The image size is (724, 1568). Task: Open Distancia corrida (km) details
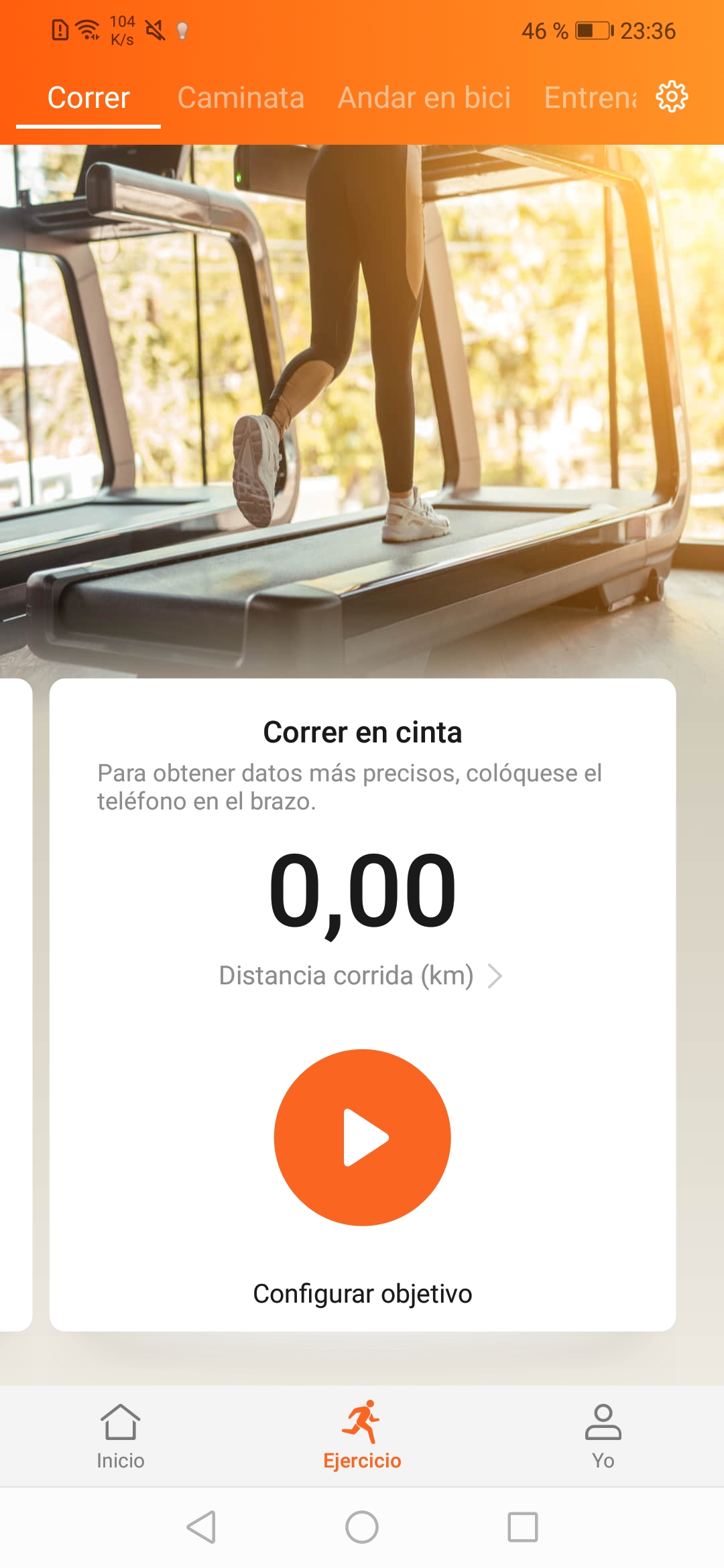pos(361,976)
